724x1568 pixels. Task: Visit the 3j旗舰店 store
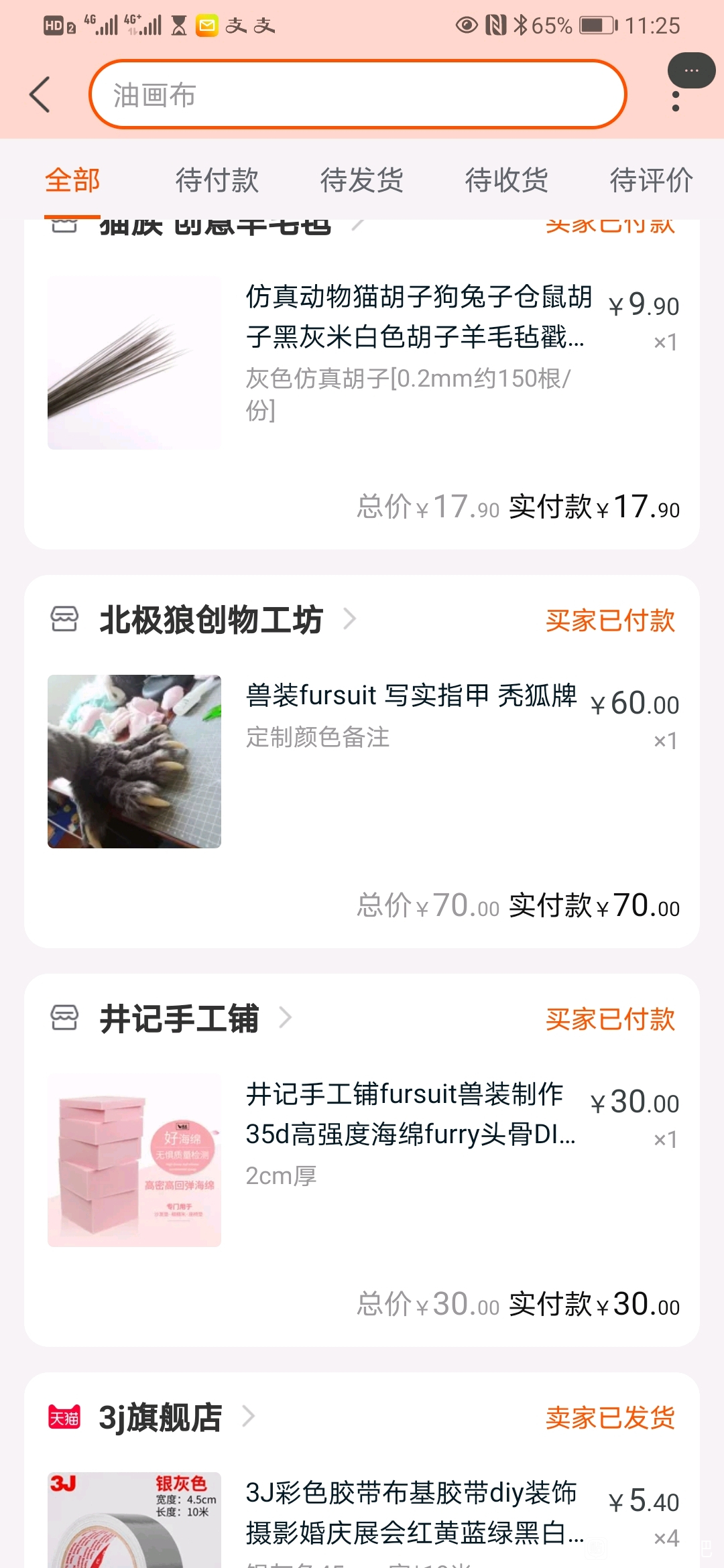tap(160, 1417)
